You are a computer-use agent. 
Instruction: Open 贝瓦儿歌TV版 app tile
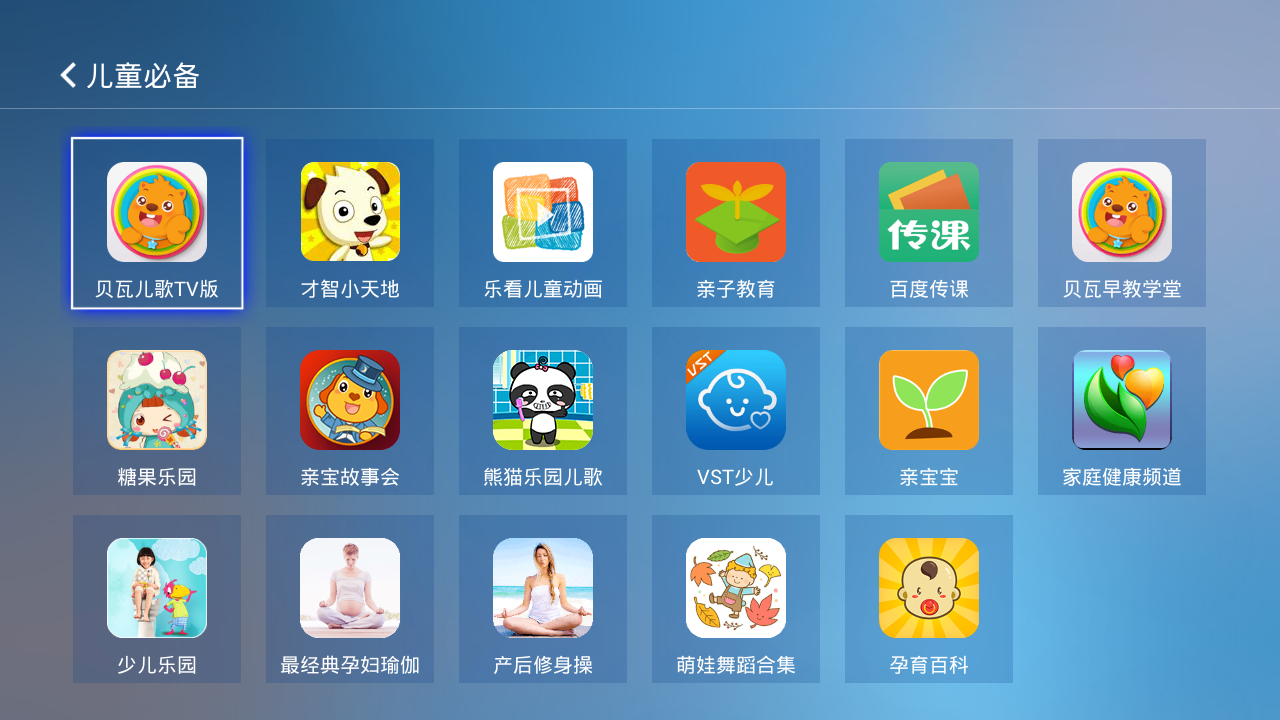[157, 223]
